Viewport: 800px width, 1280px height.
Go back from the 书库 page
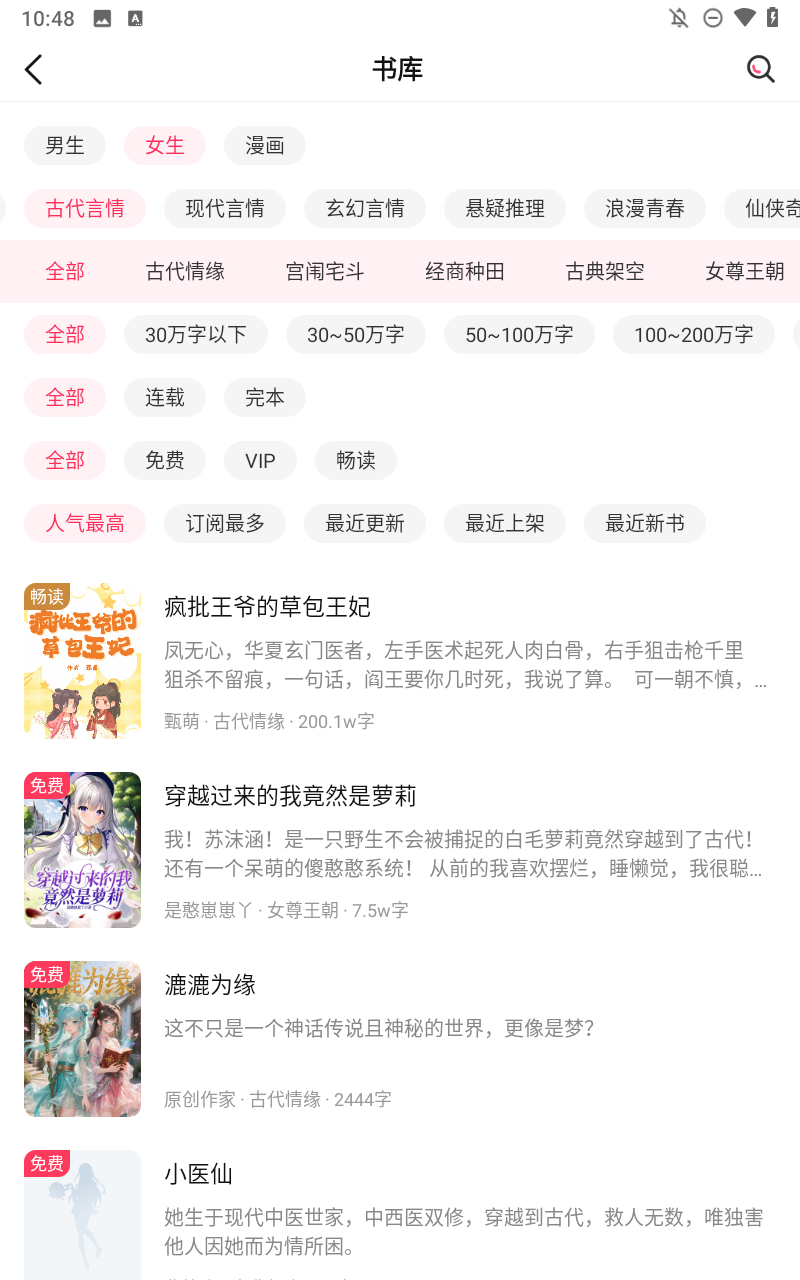pyautogui.click(x=34, y=70)
